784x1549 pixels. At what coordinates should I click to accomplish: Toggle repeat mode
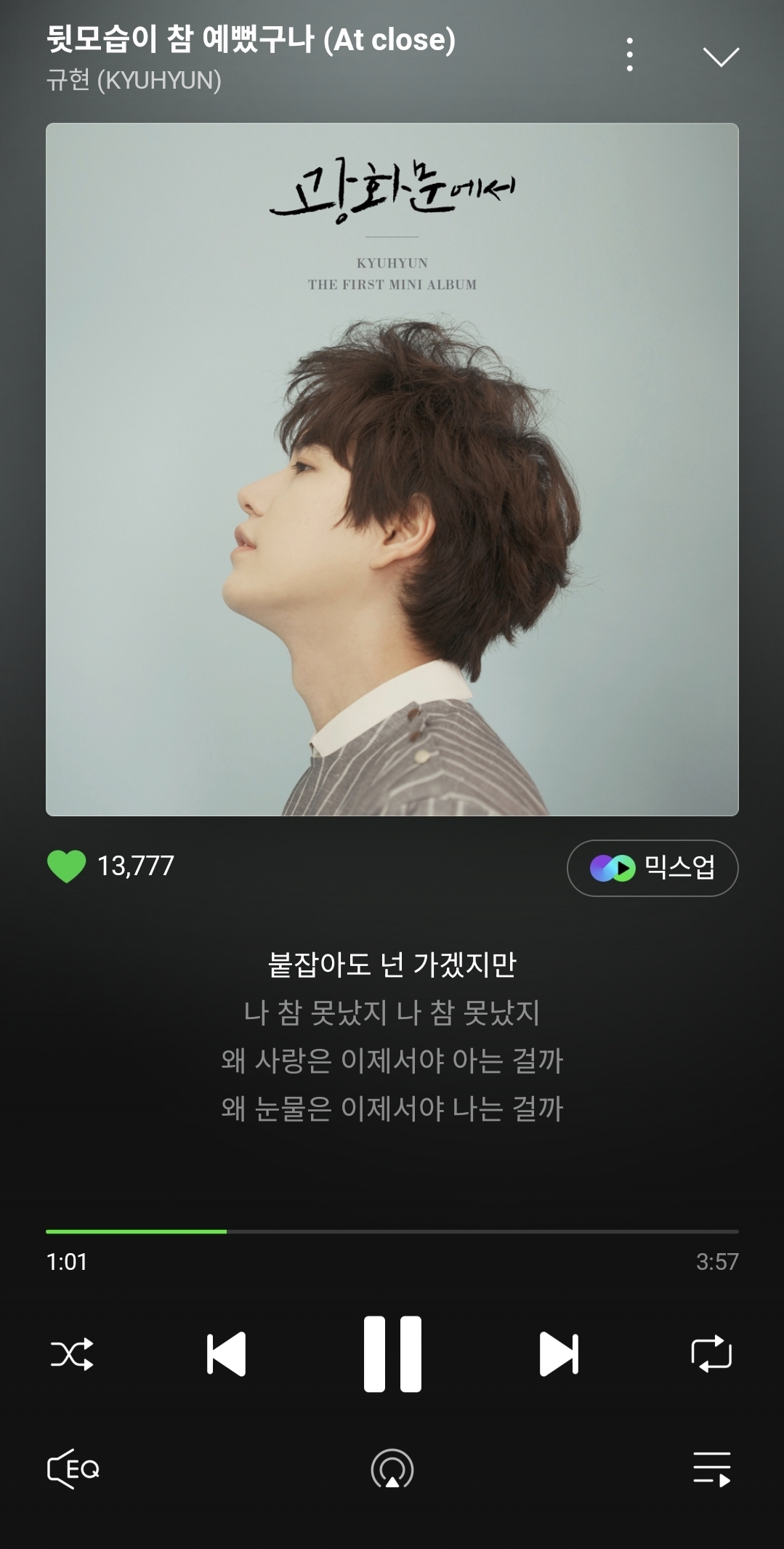click(711, 1353)
